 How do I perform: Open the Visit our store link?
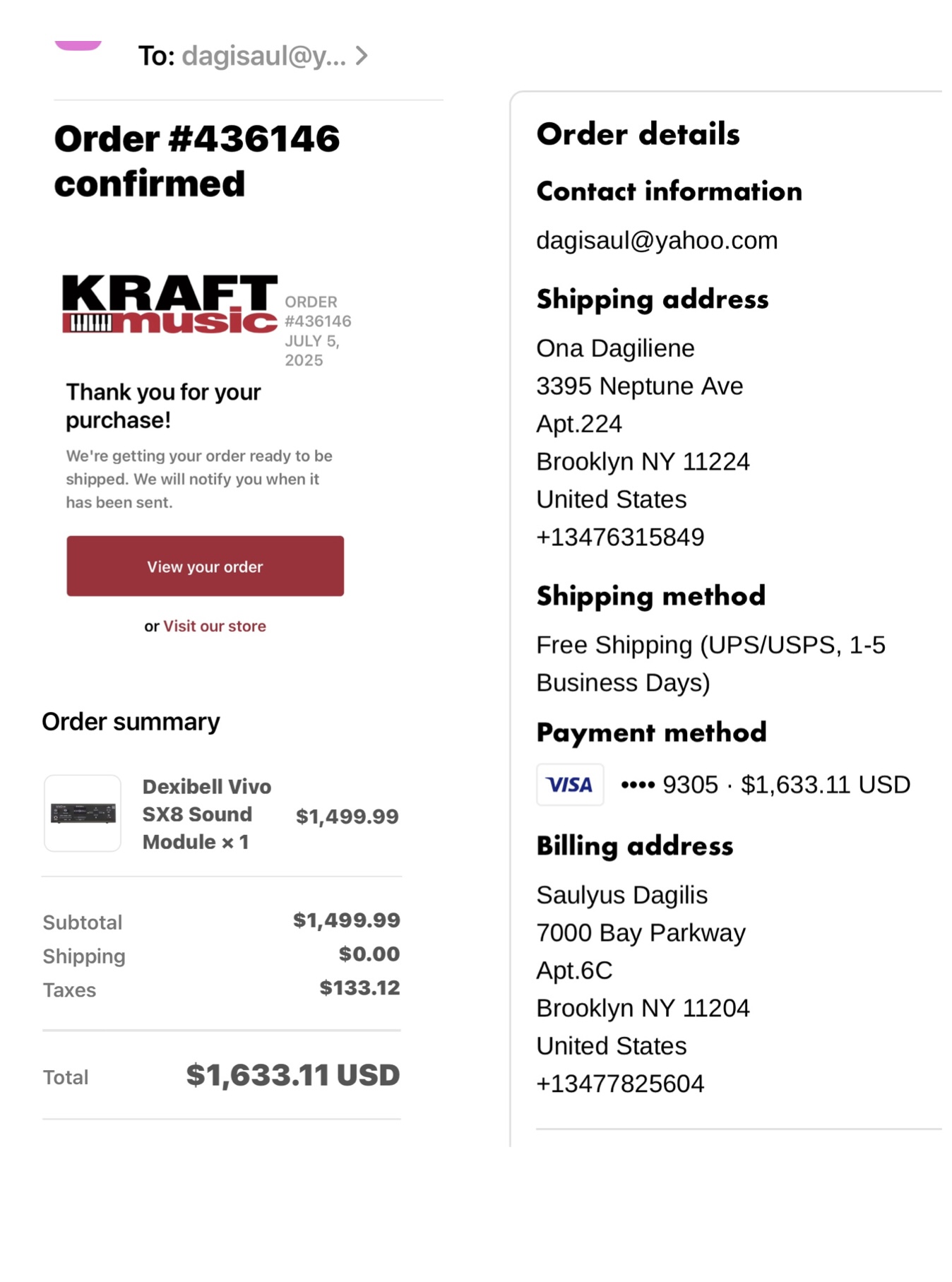pyautogui.click(x=215, y=626)
